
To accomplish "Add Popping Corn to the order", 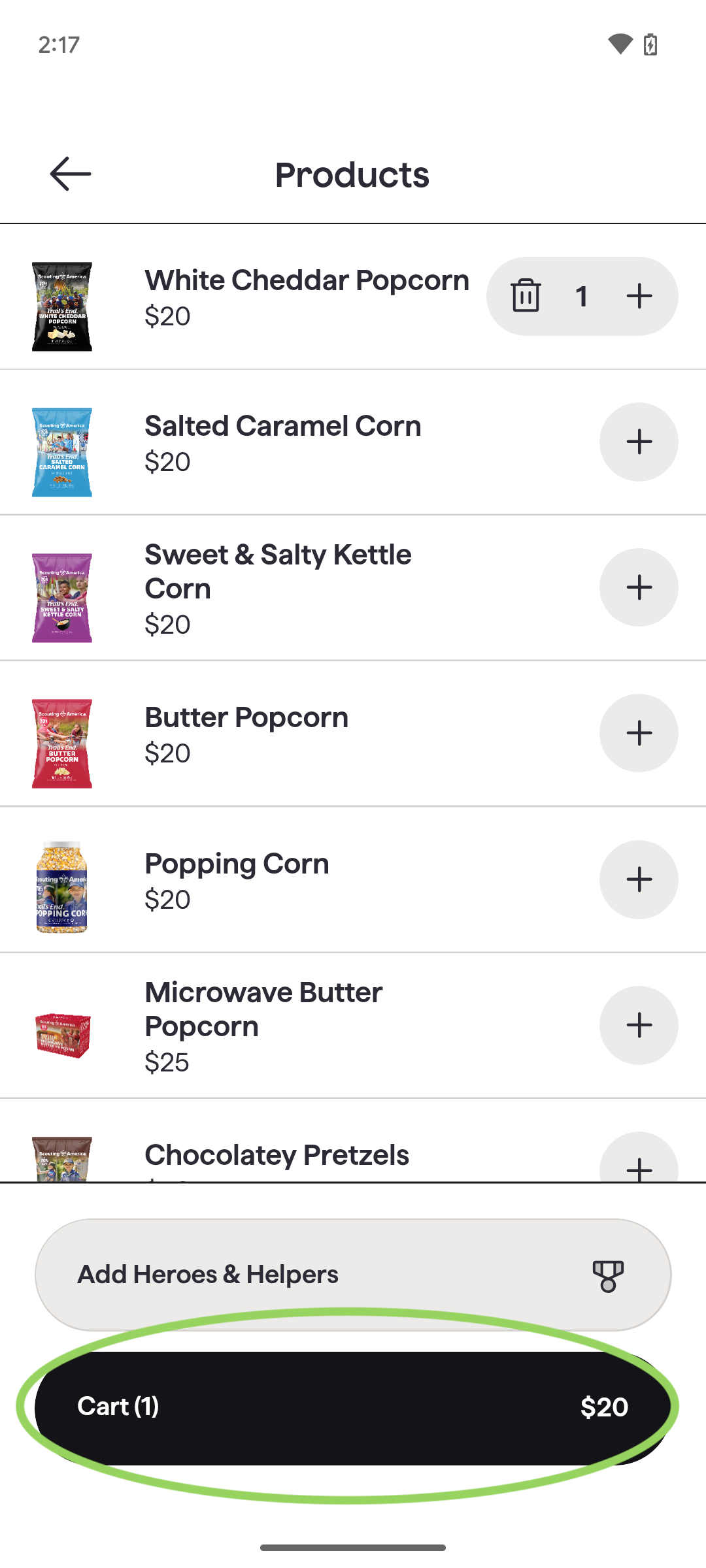I will click(x=639, y=879).
